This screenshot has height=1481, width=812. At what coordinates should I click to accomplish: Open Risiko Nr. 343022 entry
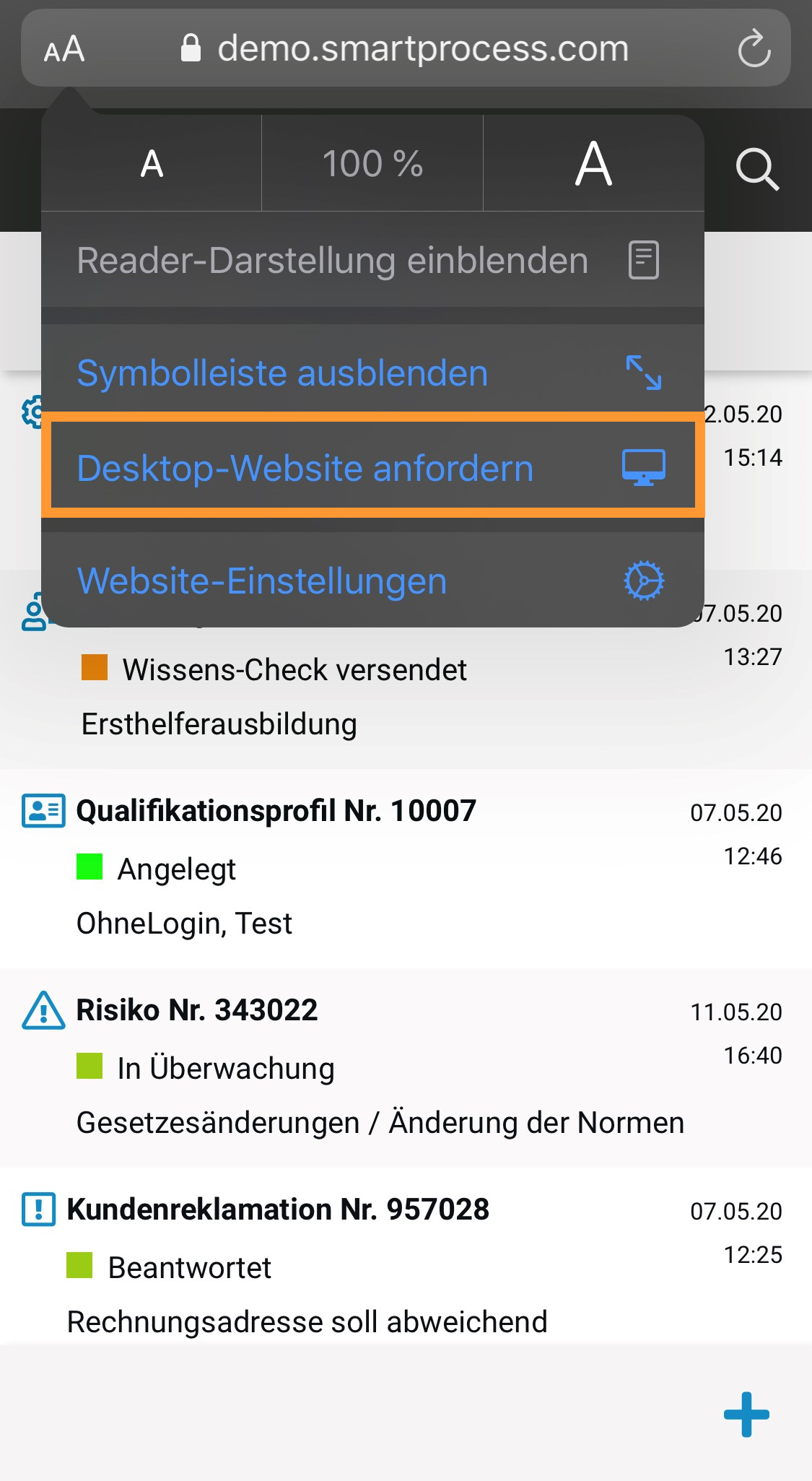(x=197, y=1010)
